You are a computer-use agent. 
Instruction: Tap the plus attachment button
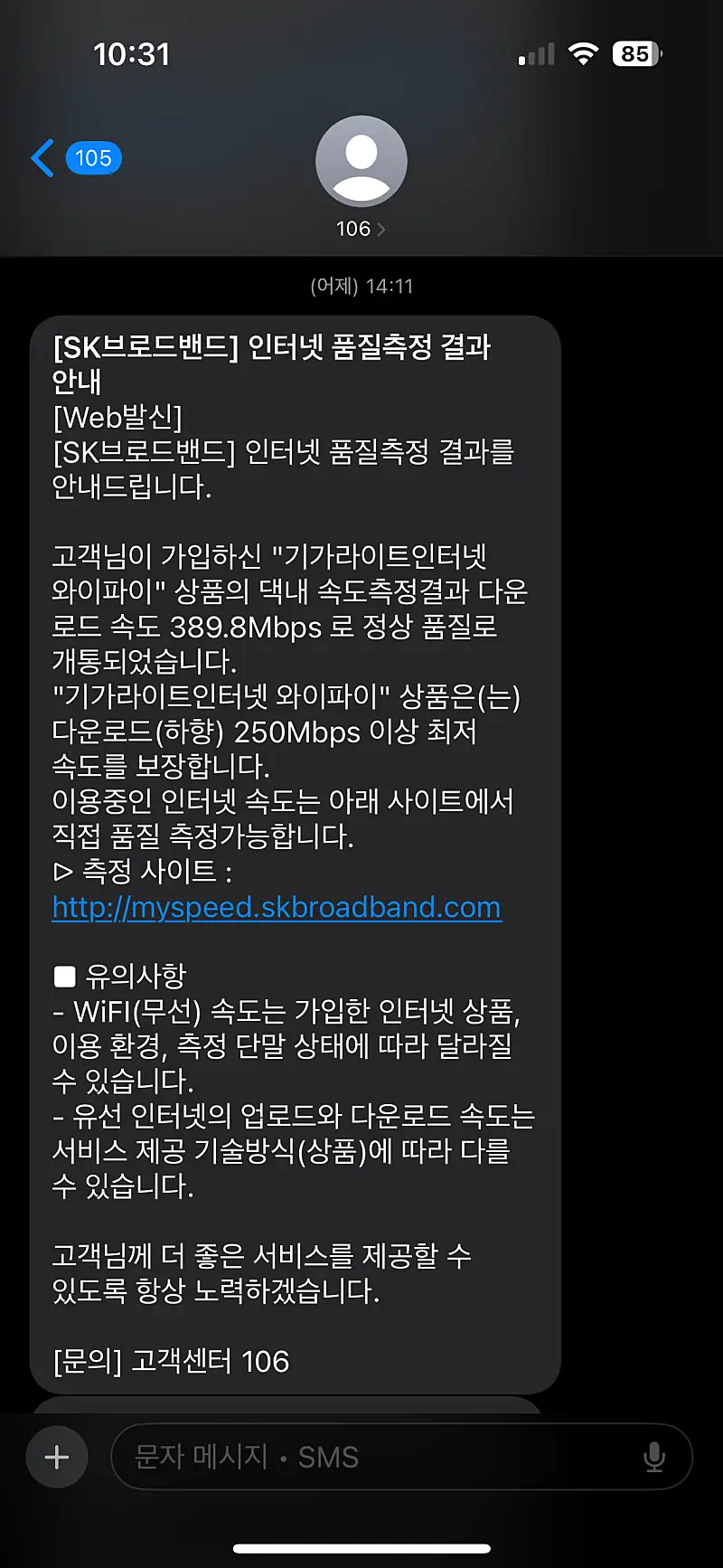tap(57, 1457)
